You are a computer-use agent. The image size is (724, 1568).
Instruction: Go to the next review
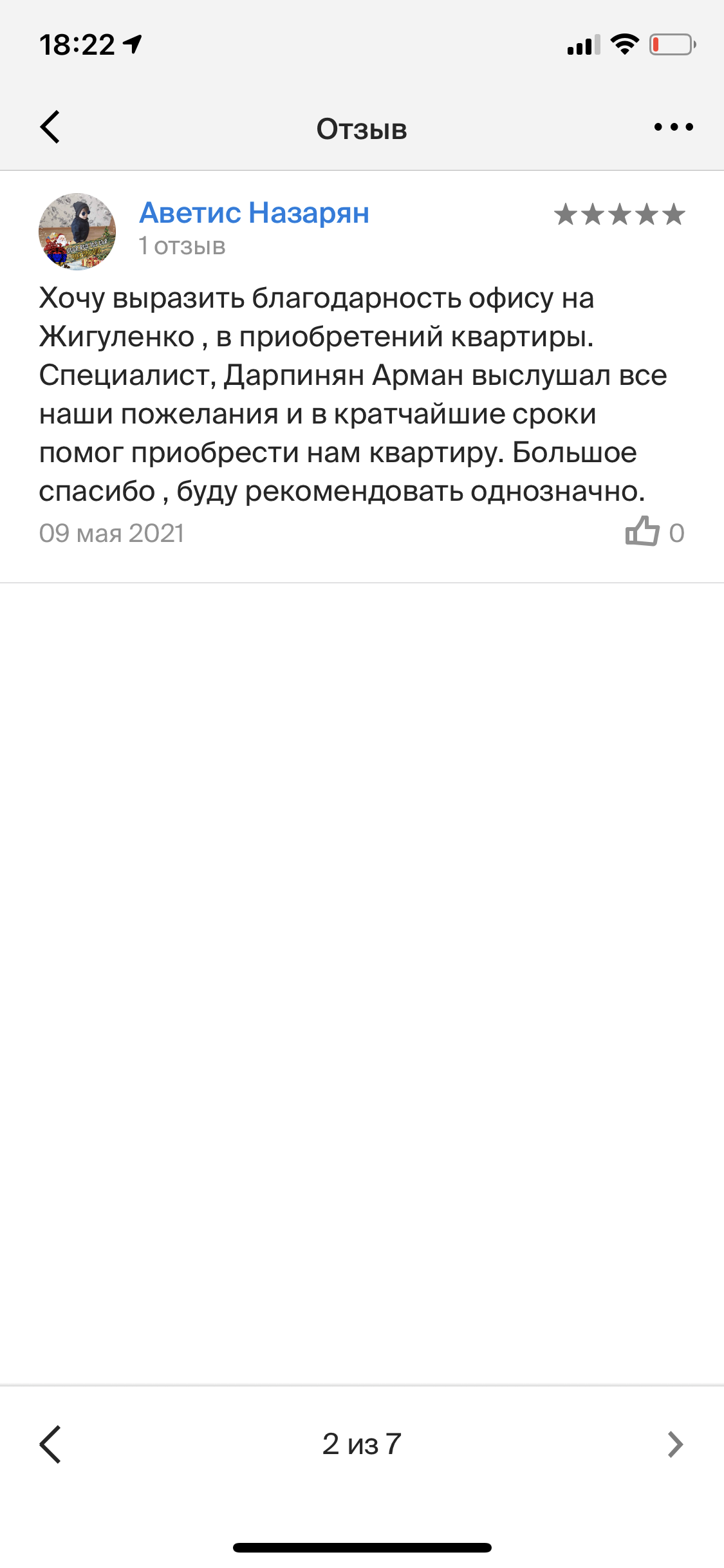tap(674, 1444)
